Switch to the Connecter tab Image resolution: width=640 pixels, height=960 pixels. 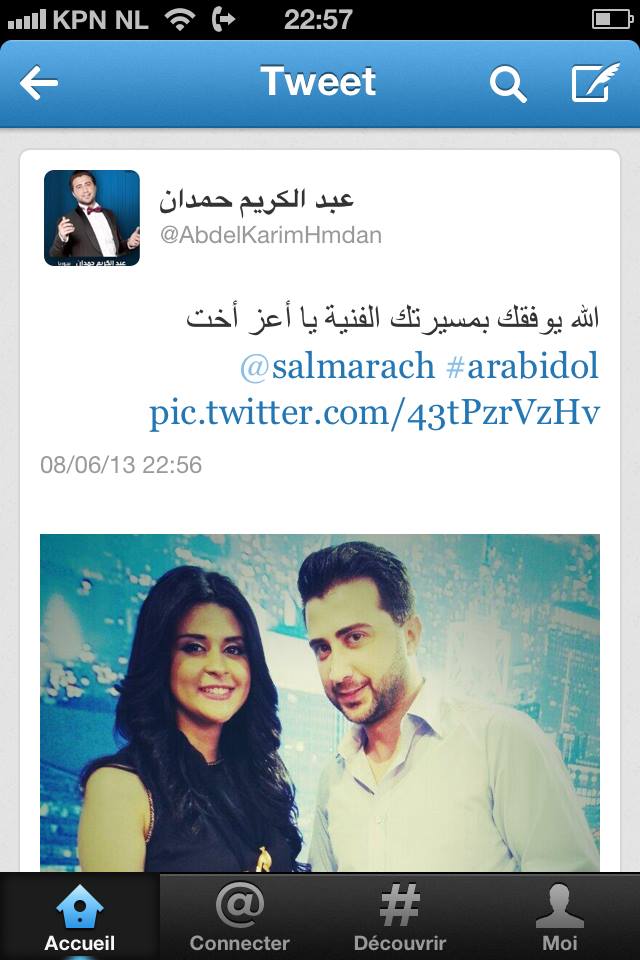240,917
